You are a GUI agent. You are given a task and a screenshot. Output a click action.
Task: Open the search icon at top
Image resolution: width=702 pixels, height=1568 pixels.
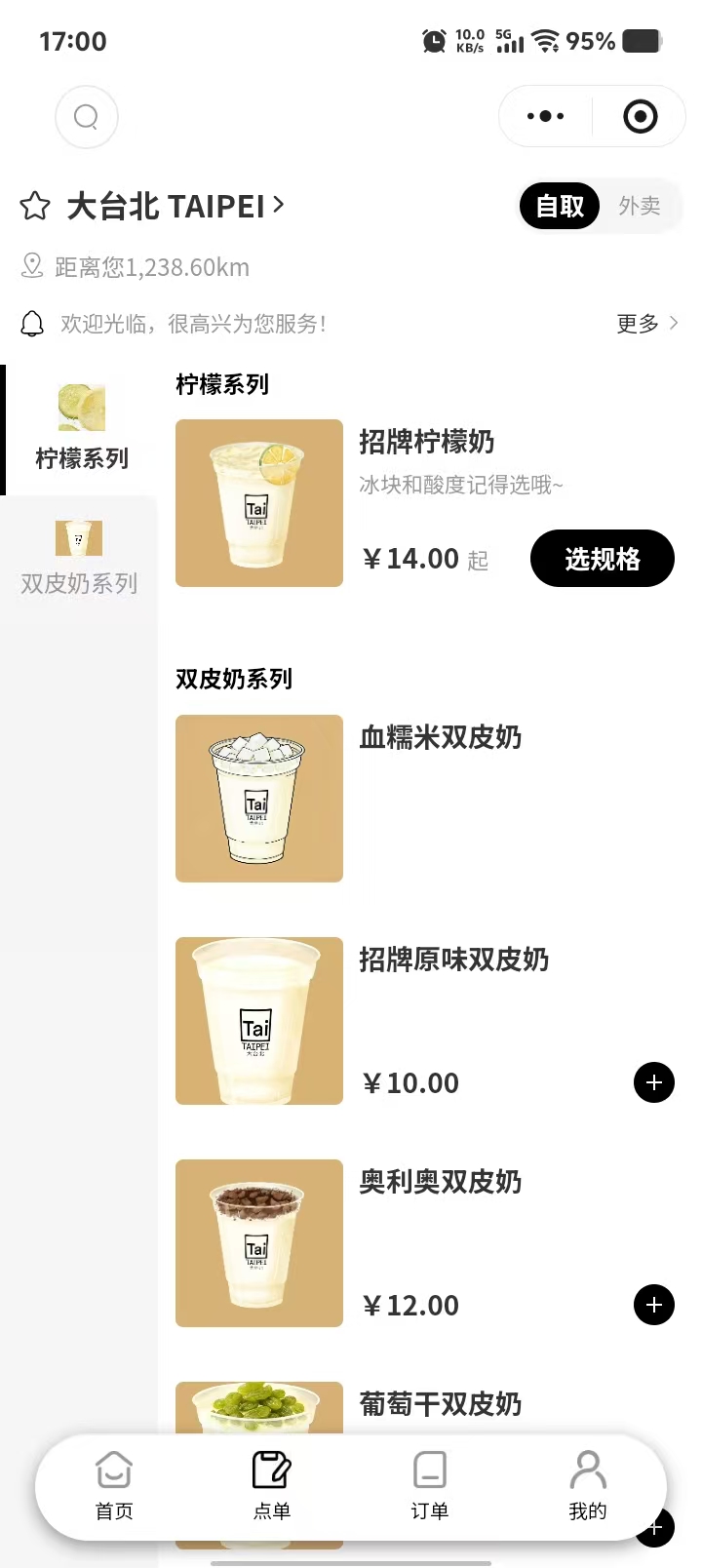click(87, 117)
